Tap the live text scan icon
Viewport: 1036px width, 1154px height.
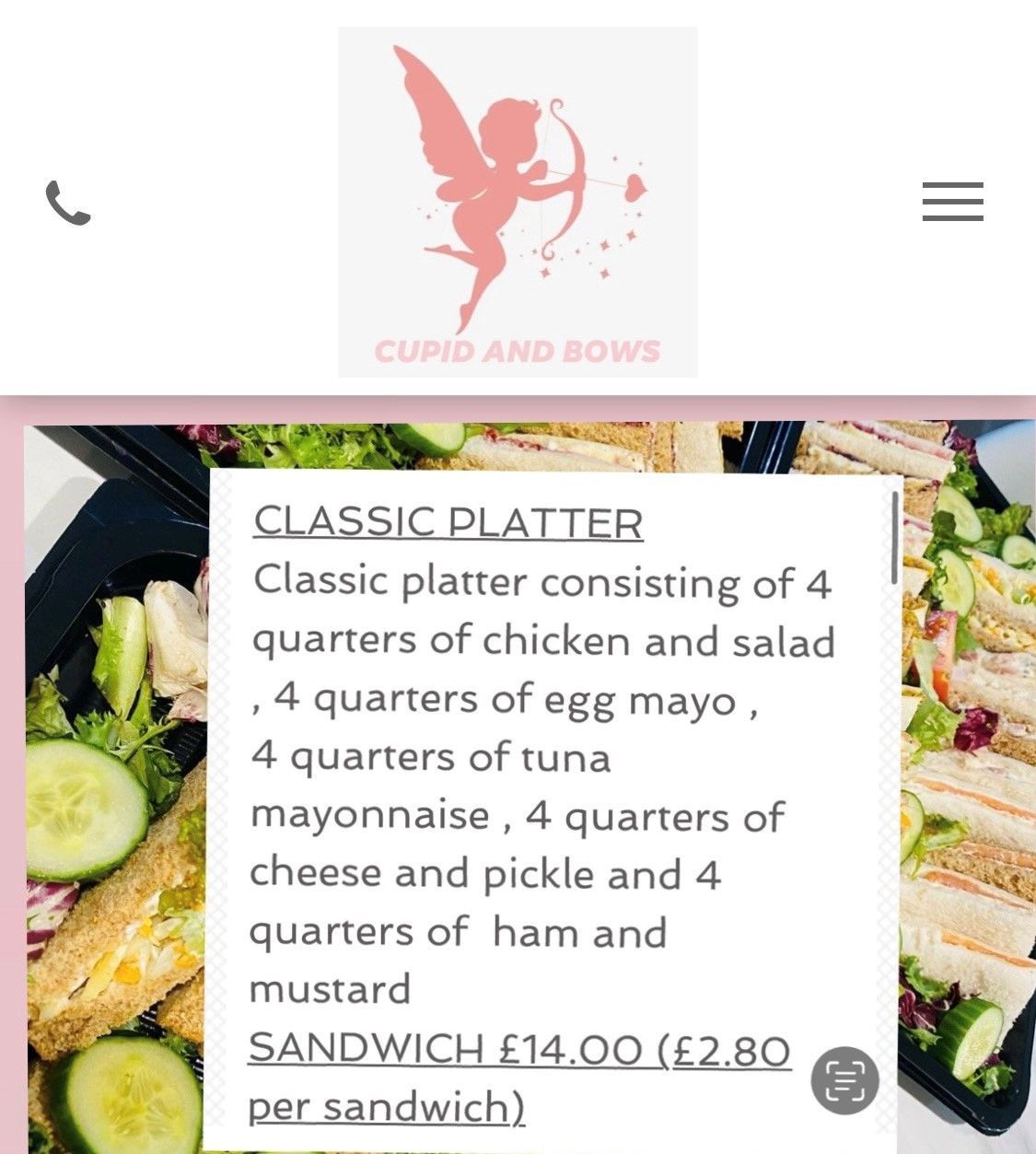coord(844,1080)
